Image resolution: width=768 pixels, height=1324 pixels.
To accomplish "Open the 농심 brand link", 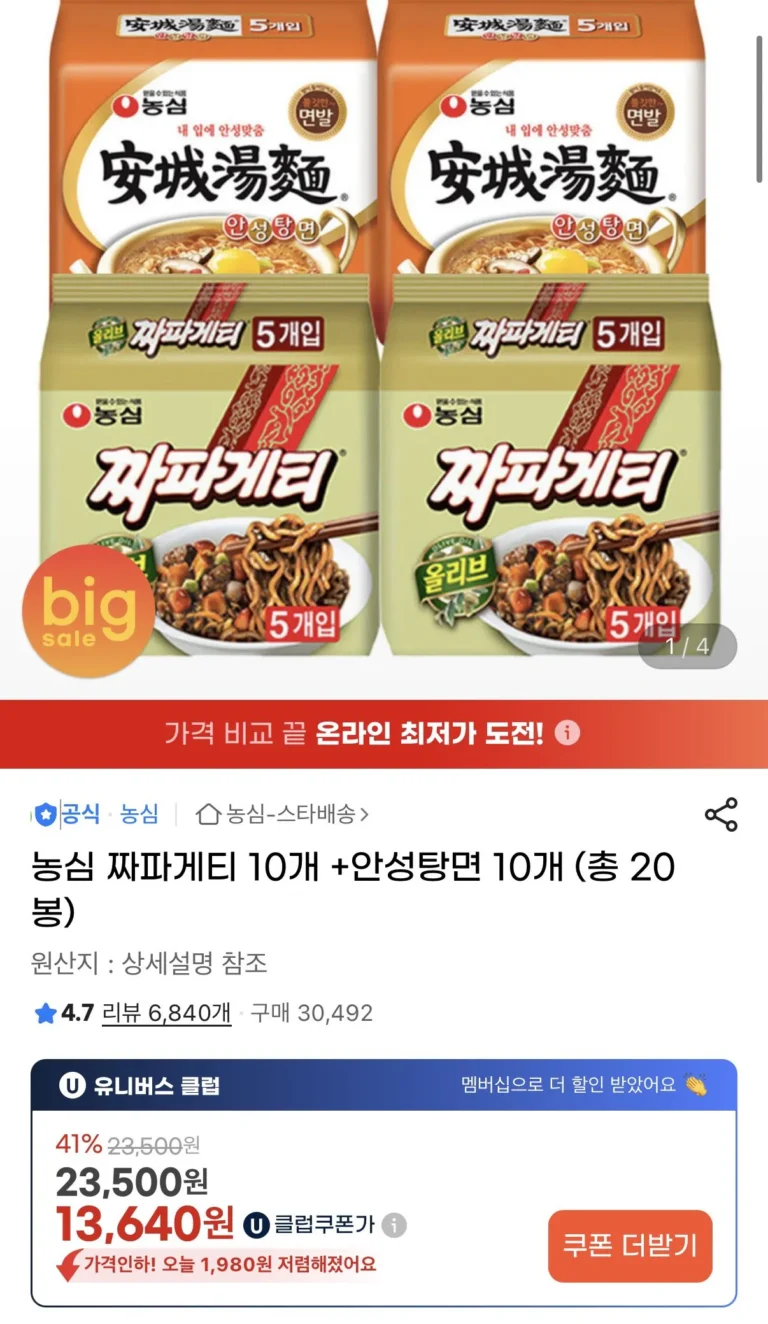I will (x=139, y=814).
